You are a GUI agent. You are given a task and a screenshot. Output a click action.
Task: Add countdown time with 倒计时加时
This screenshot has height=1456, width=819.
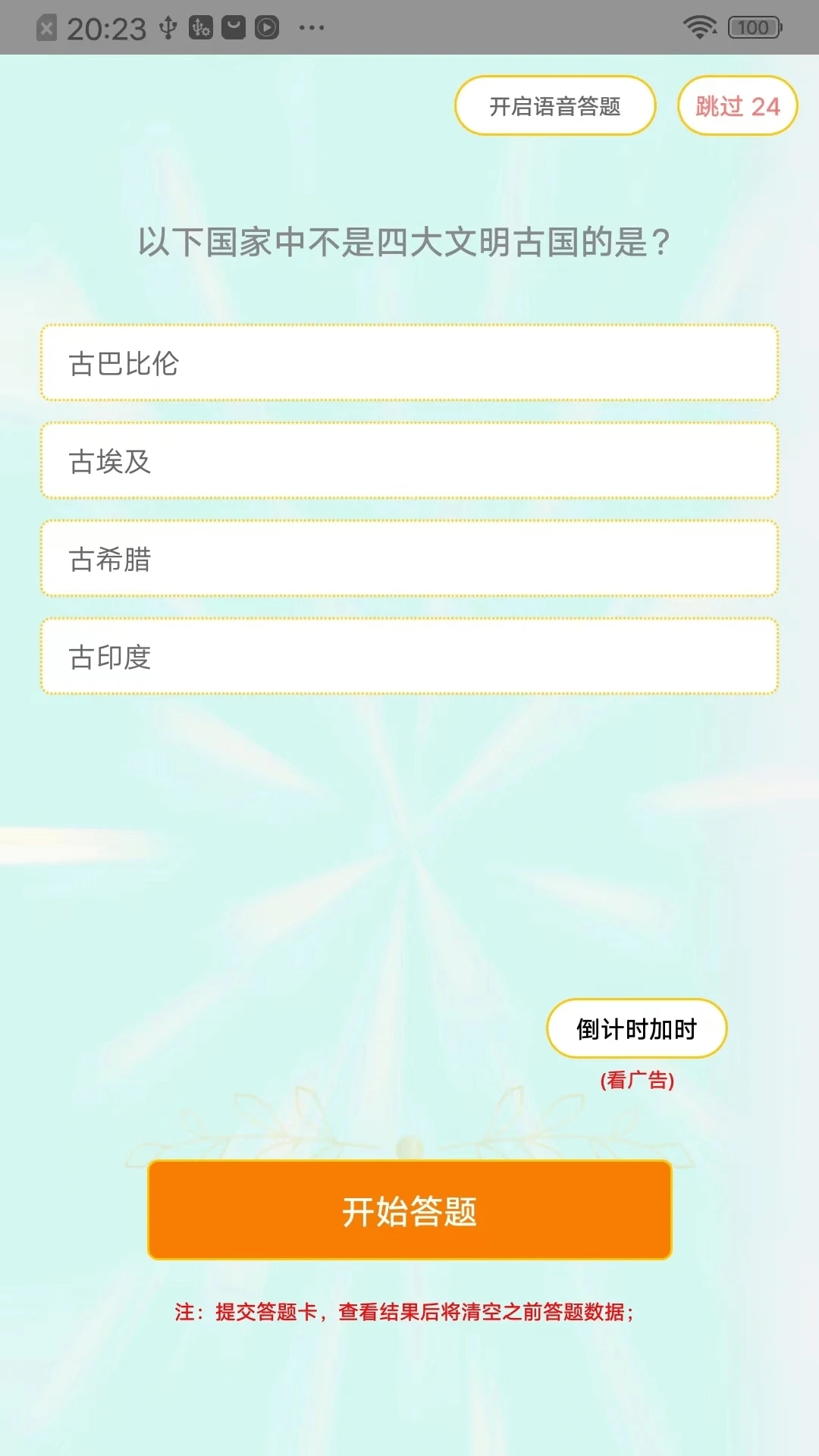click(637, 1029)
